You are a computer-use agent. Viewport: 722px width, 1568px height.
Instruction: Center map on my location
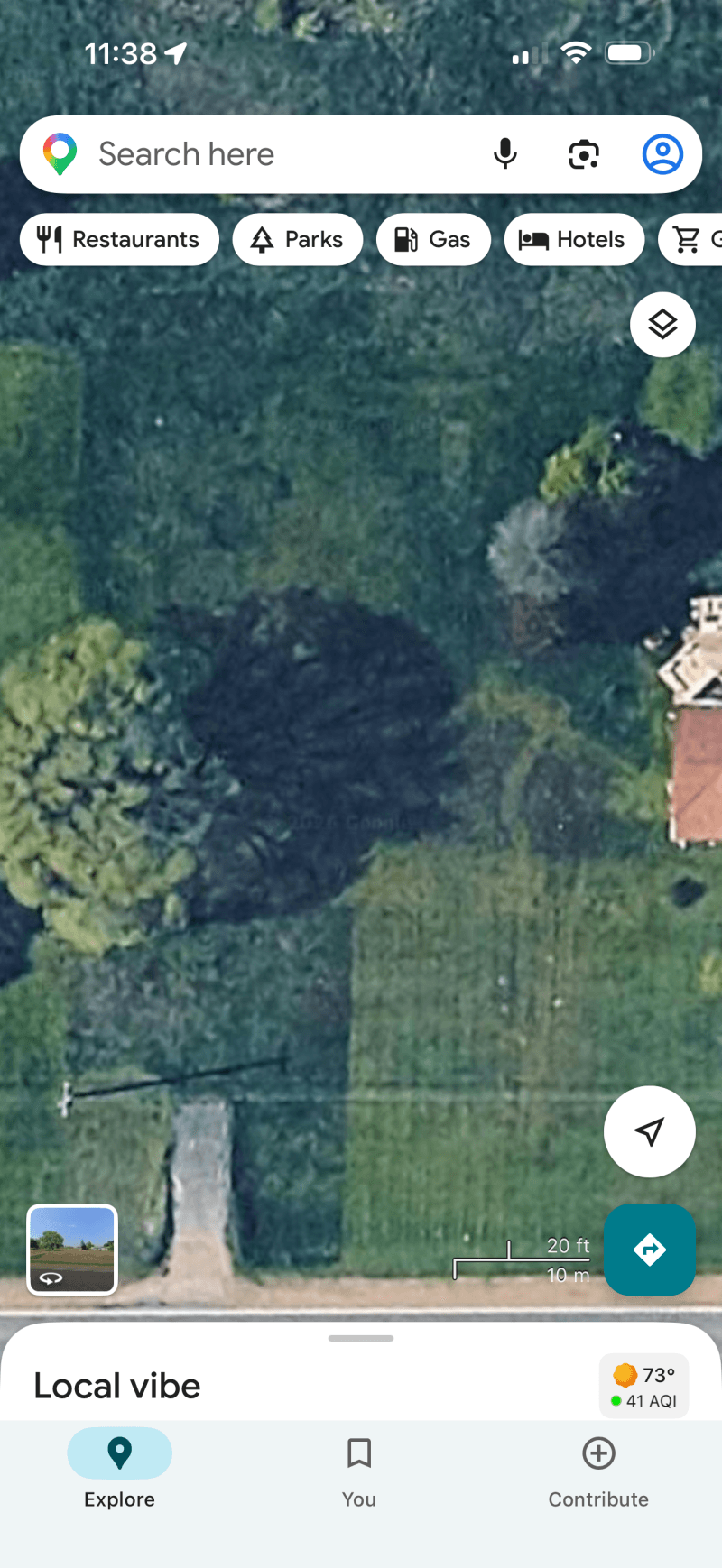tap(650, 1131)
